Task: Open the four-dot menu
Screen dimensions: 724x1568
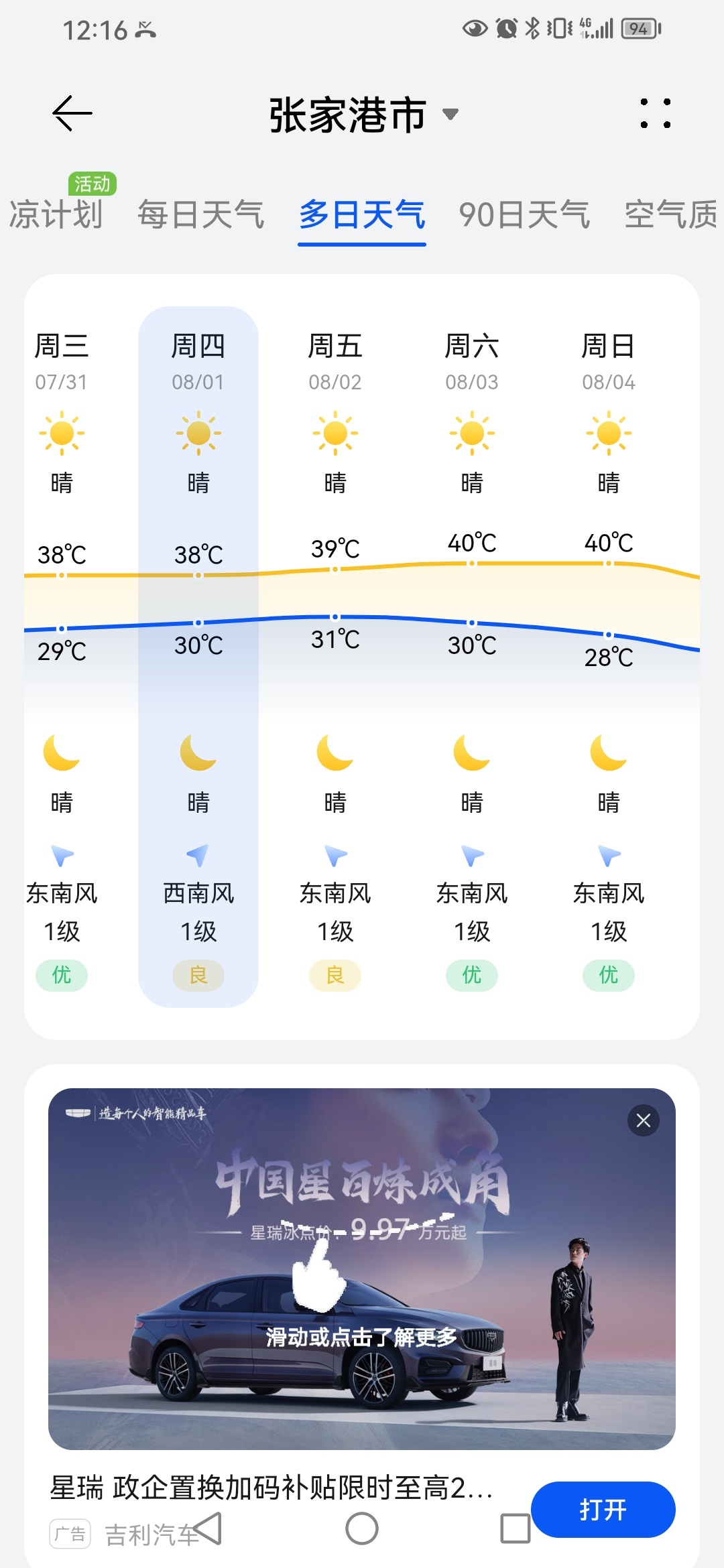Action: [x=655, y=113]
